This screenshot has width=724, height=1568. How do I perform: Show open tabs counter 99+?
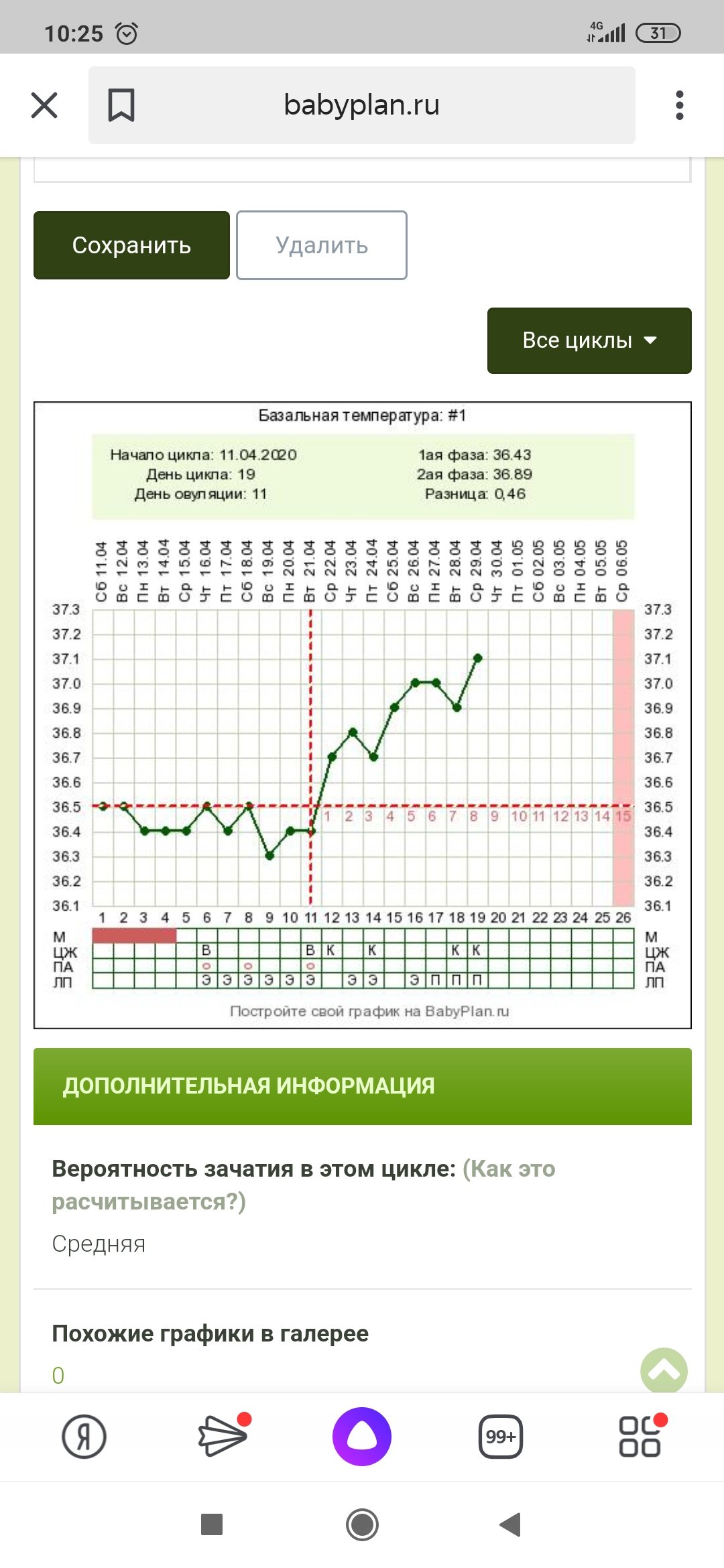501,1437
